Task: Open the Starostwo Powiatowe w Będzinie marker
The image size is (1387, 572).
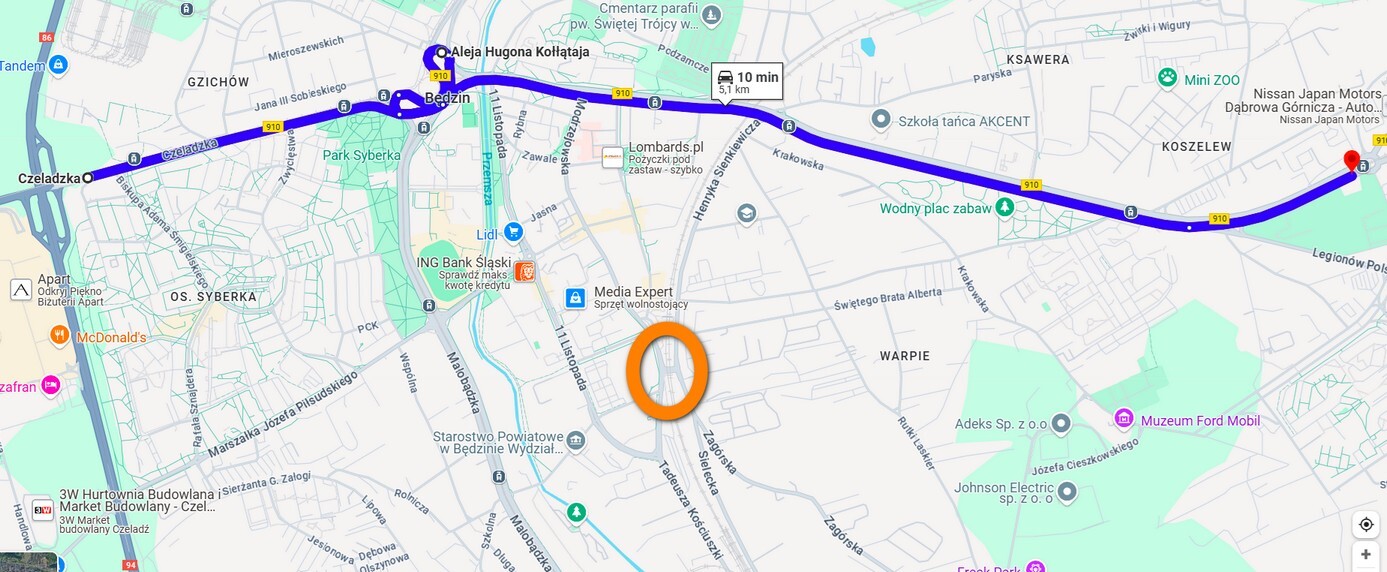Action: point(575,440)
